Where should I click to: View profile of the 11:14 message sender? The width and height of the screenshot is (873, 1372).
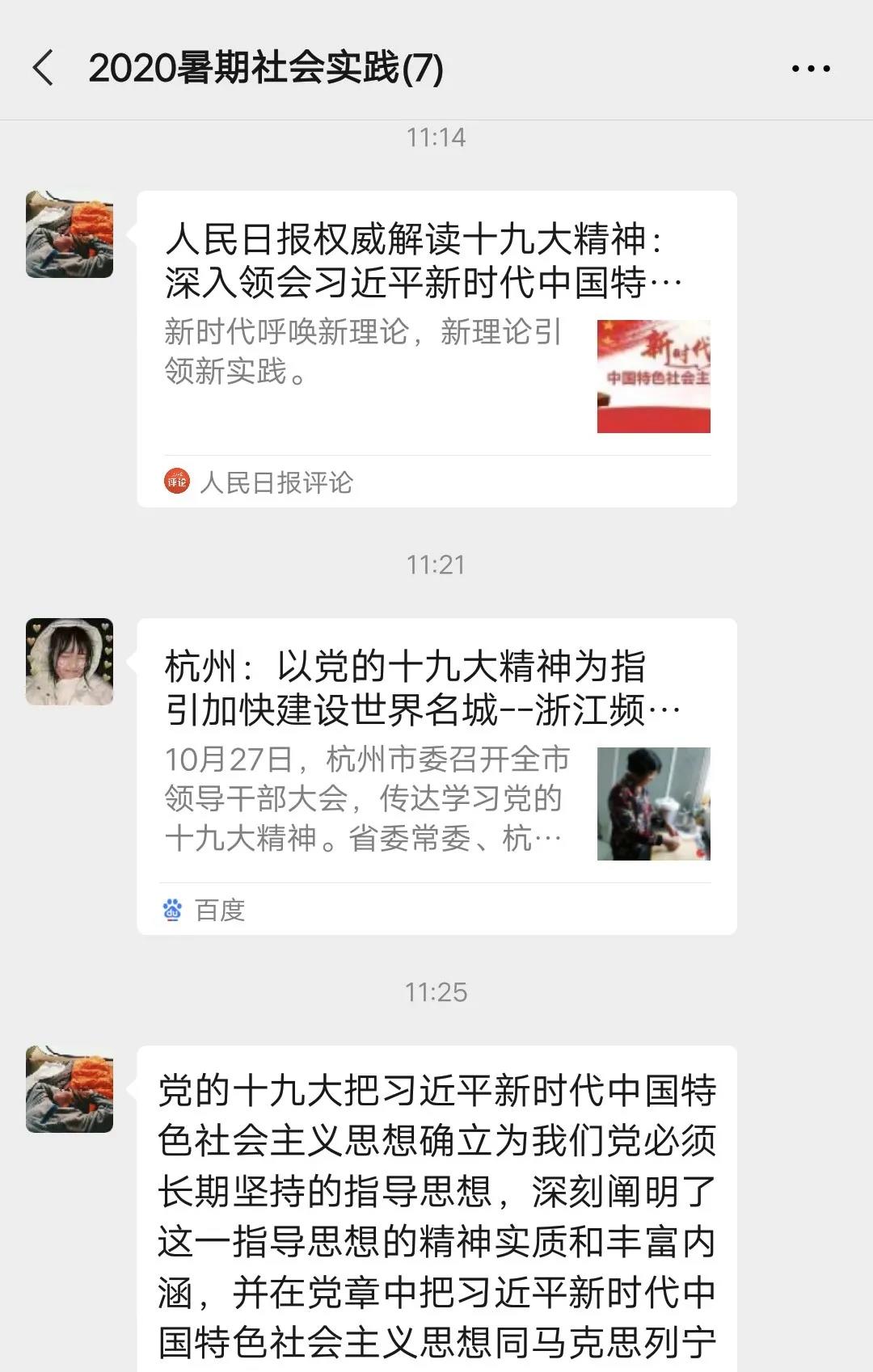click(x=70, y=234)
